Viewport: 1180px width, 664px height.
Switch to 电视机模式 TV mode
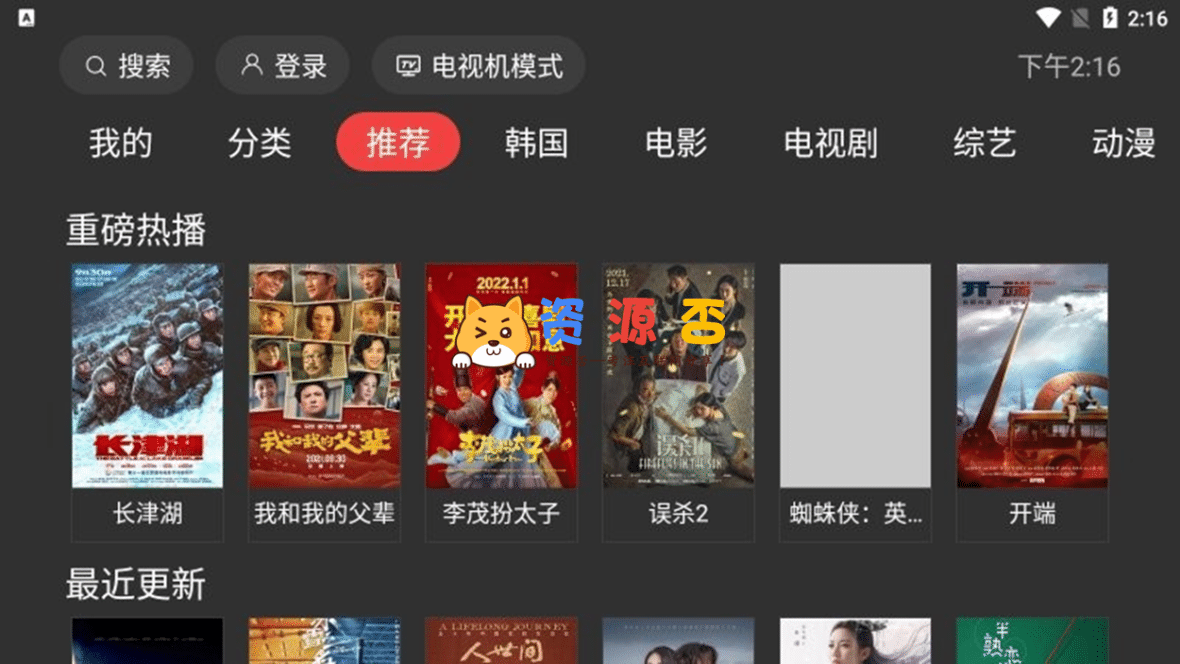coord(479,66)
